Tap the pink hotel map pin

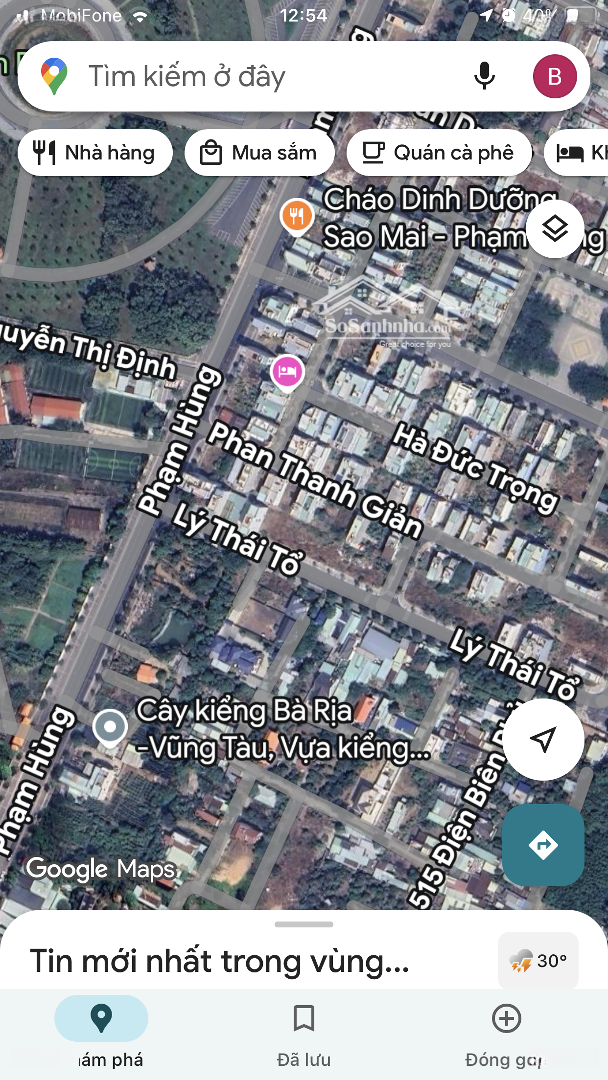[287, 372]
